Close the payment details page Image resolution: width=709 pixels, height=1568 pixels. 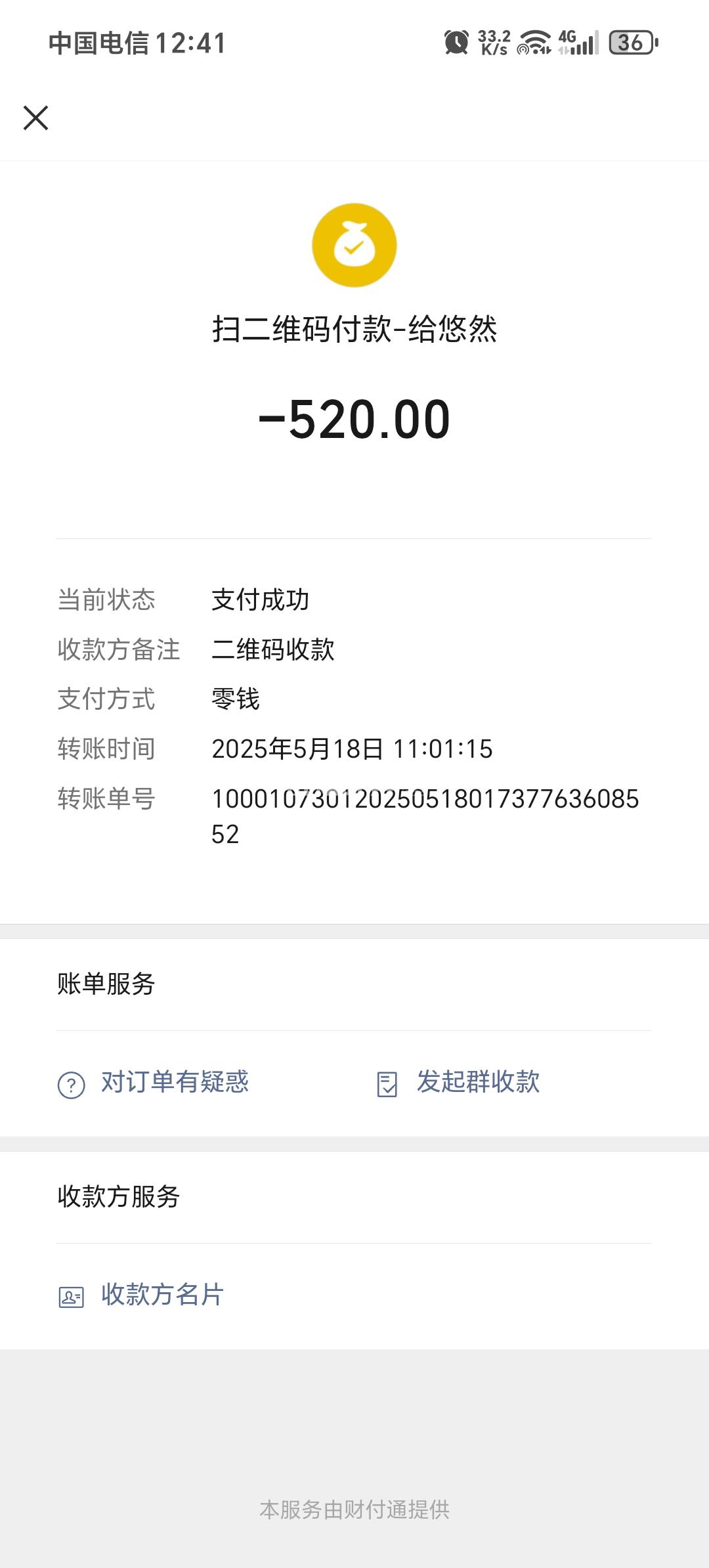tap(36, 118)
